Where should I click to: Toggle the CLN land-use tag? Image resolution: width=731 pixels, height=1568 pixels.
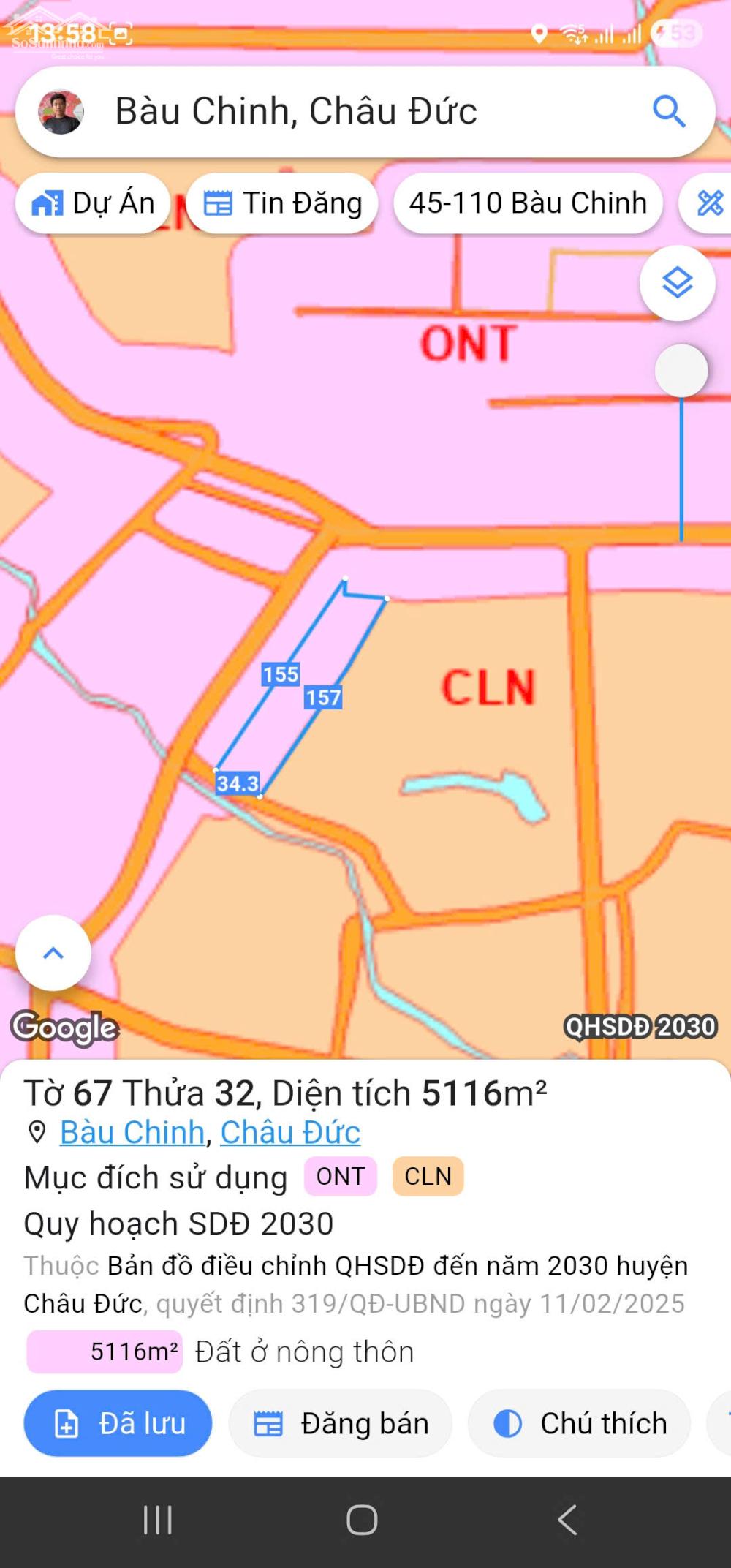[428, 1175]
